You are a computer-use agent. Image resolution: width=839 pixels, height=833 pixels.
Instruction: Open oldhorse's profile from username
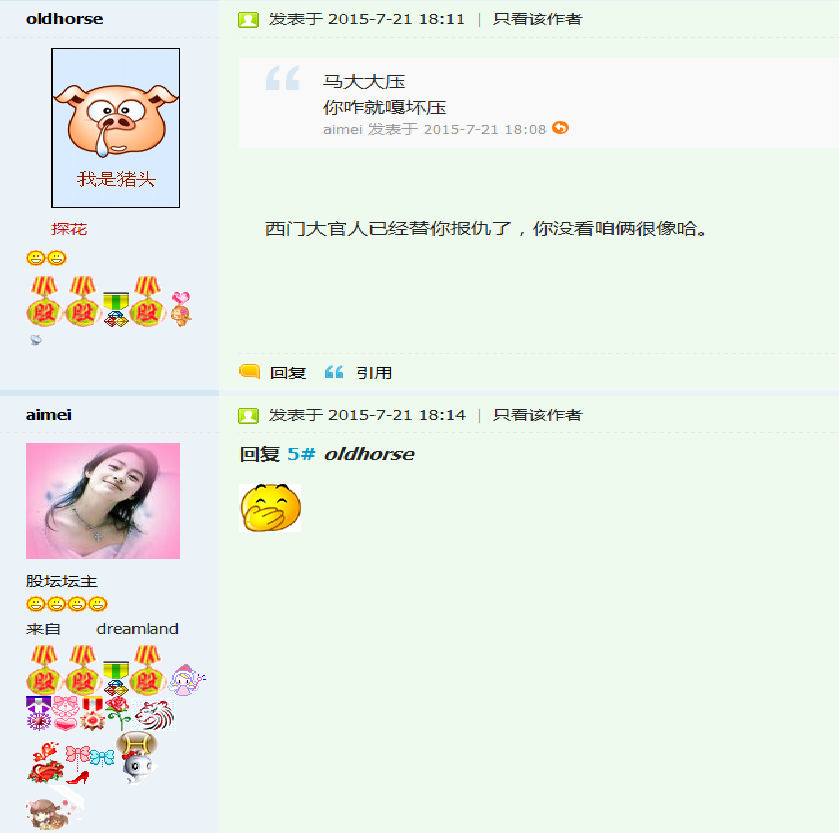[64, 19]
